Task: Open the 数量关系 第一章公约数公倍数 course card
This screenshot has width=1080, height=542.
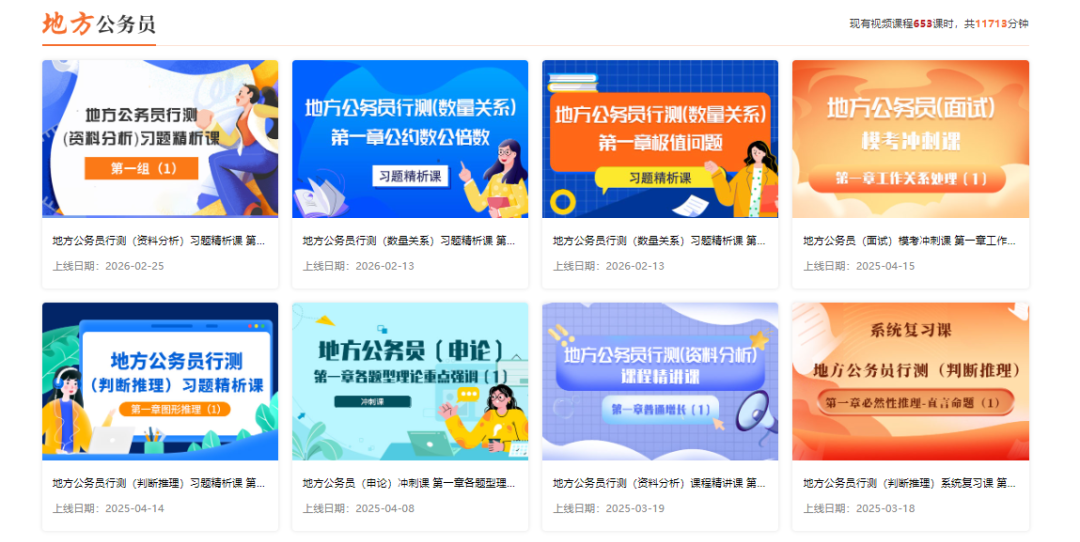Action: click(x=410, y=174)
